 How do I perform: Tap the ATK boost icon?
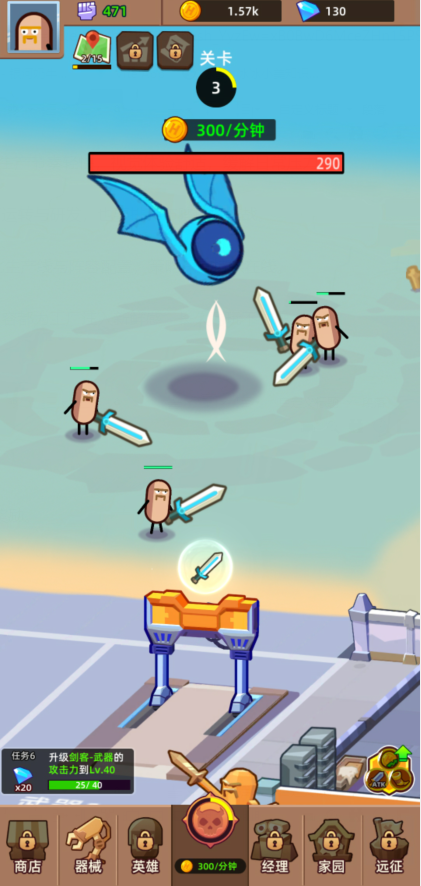(x=390, y=771)
